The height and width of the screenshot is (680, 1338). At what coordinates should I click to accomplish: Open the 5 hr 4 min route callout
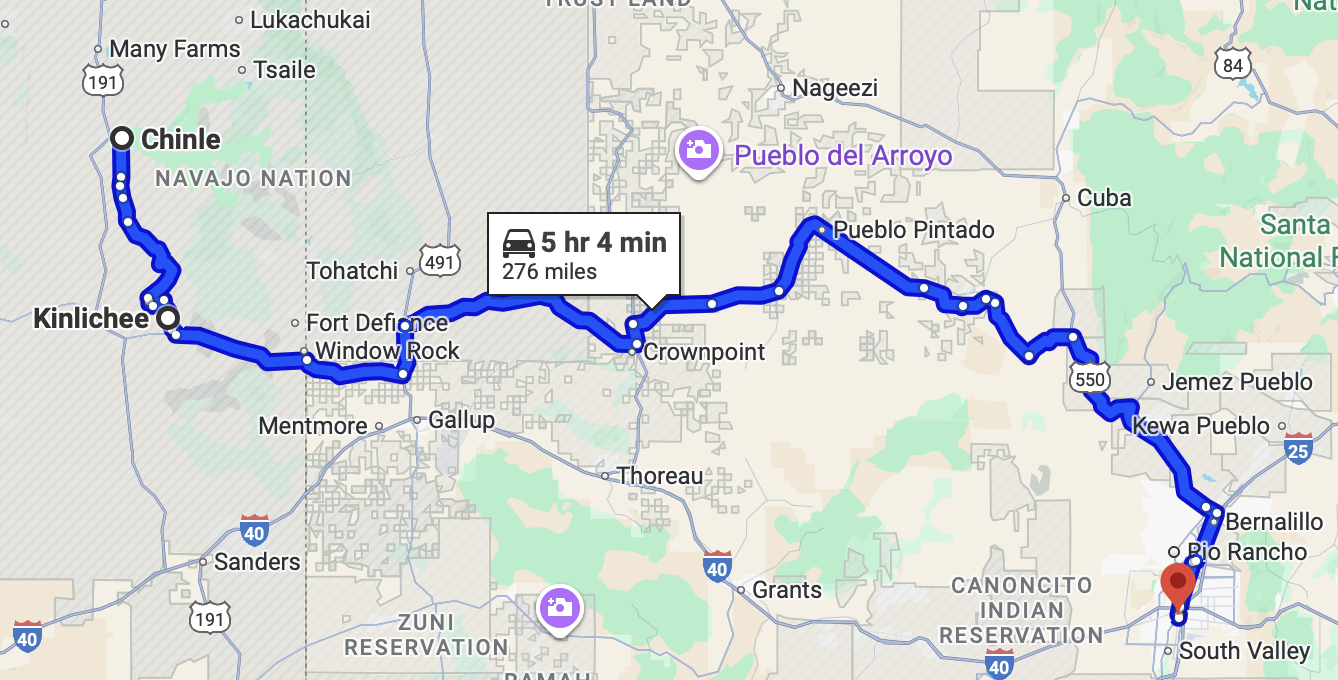tap(583, 254)
